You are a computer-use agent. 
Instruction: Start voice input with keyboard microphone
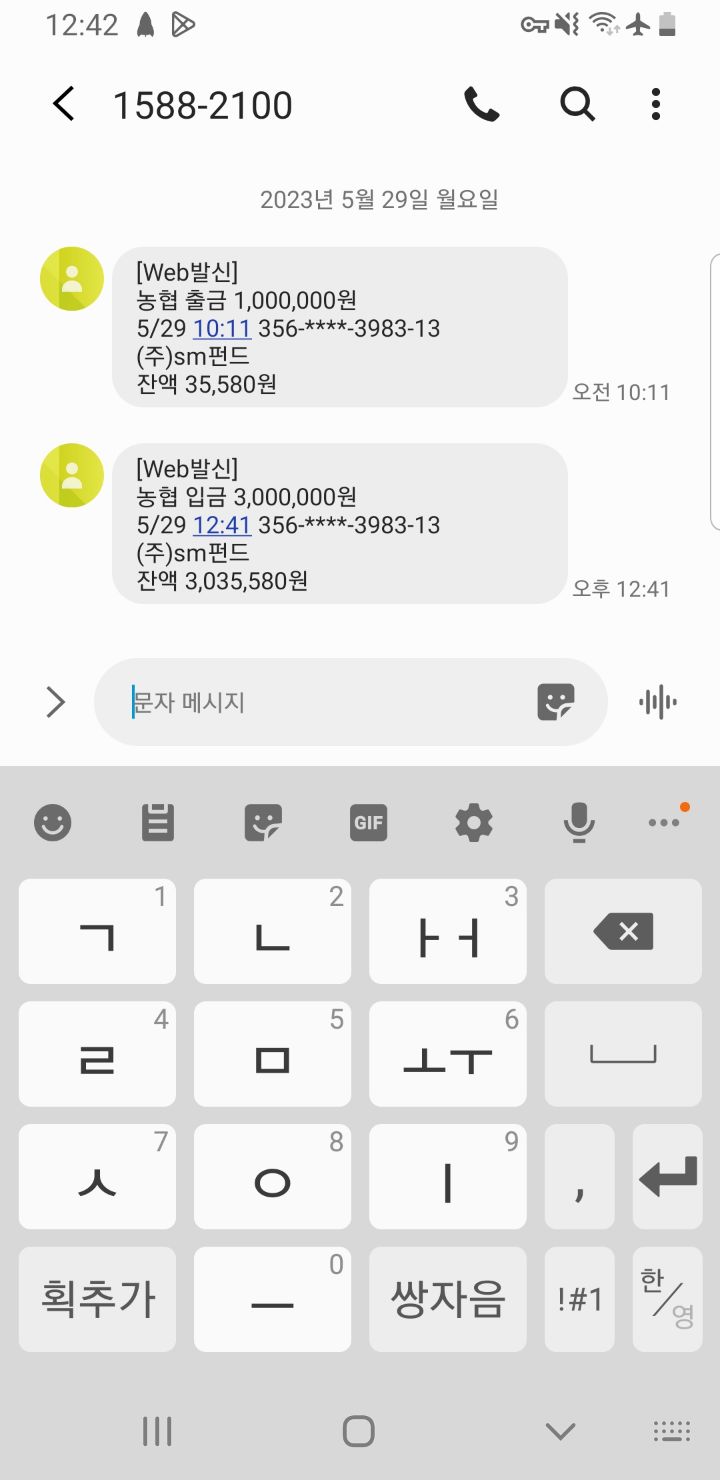tap(578, 823)
